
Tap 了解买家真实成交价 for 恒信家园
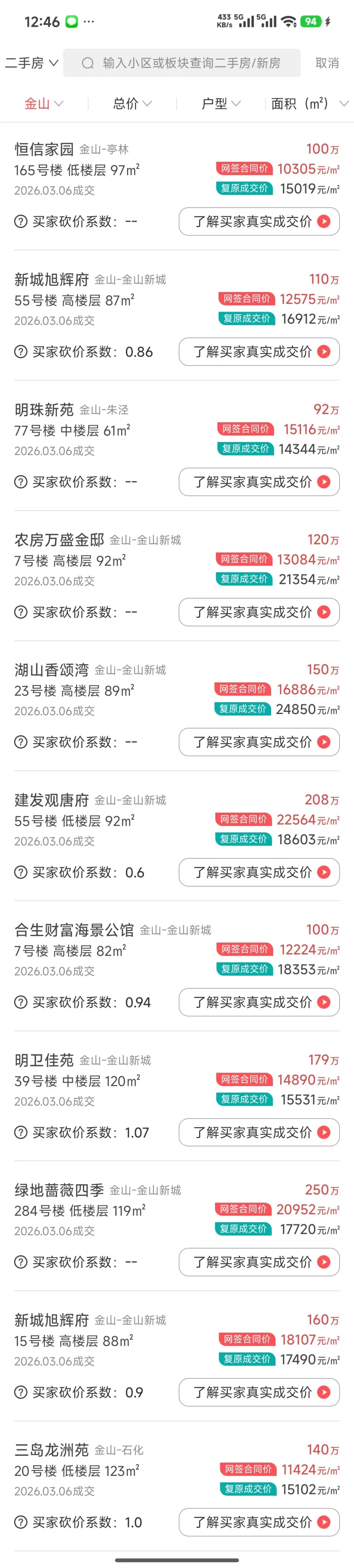click(259, 221)
